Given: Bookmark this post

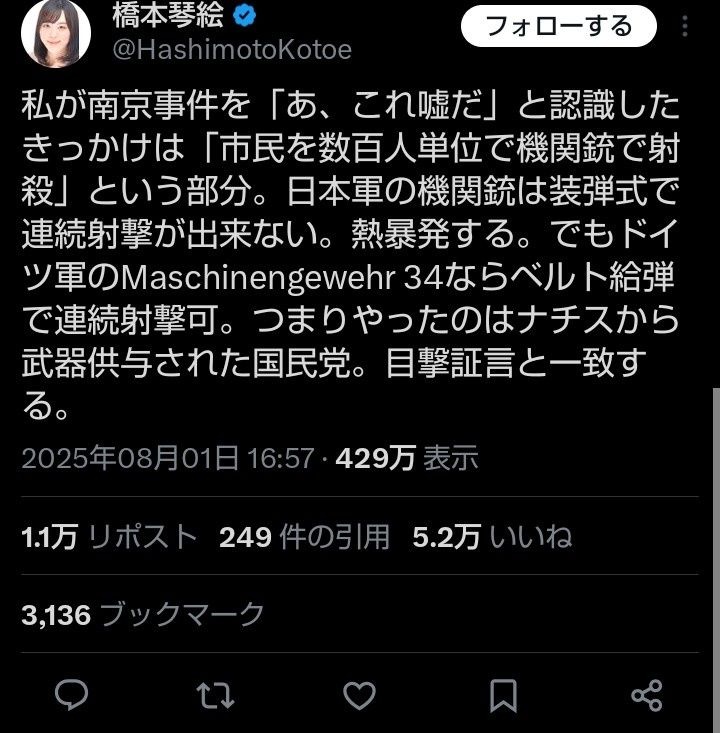Looking at the screenshot, I should click(x=505, y=692).
